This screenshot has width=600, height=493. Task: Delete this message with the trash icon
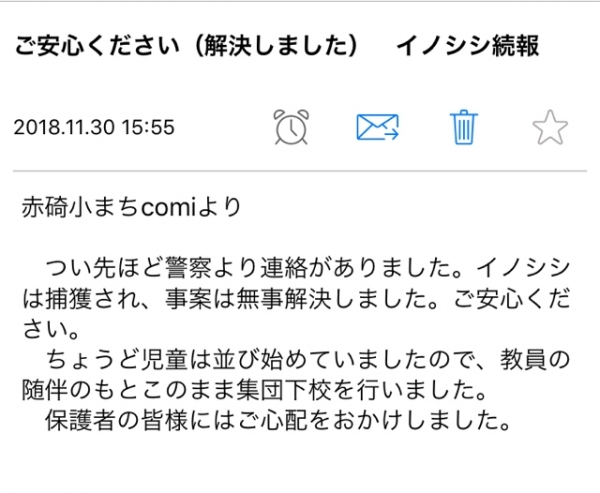pos(463,127)
